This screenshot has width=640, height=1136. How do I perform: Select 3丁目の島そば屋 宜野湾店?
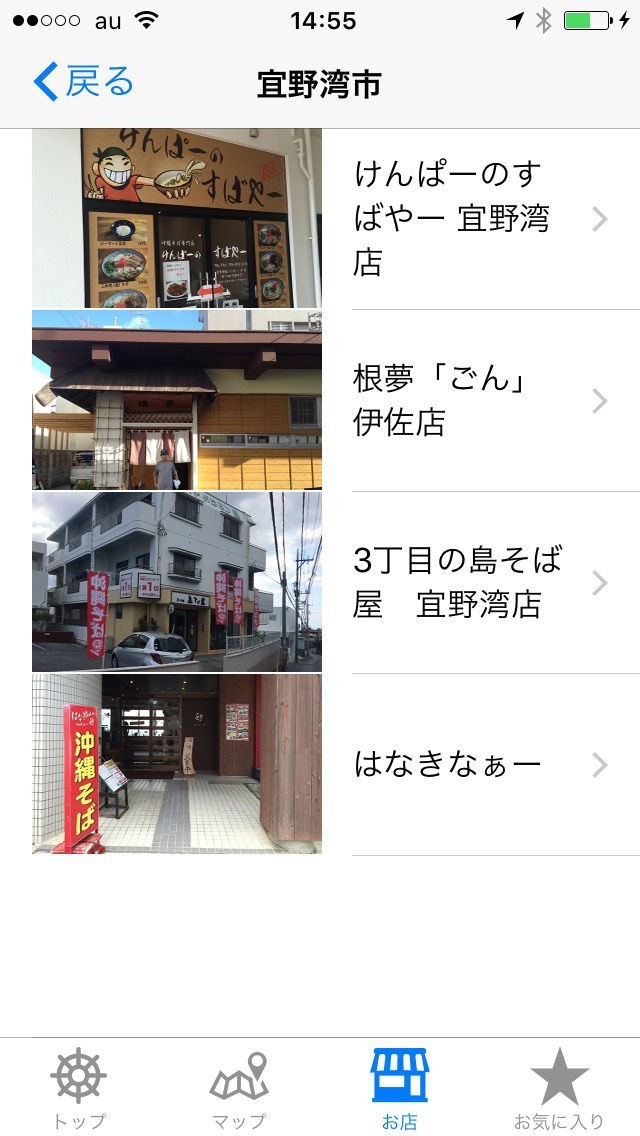point(458,582)
